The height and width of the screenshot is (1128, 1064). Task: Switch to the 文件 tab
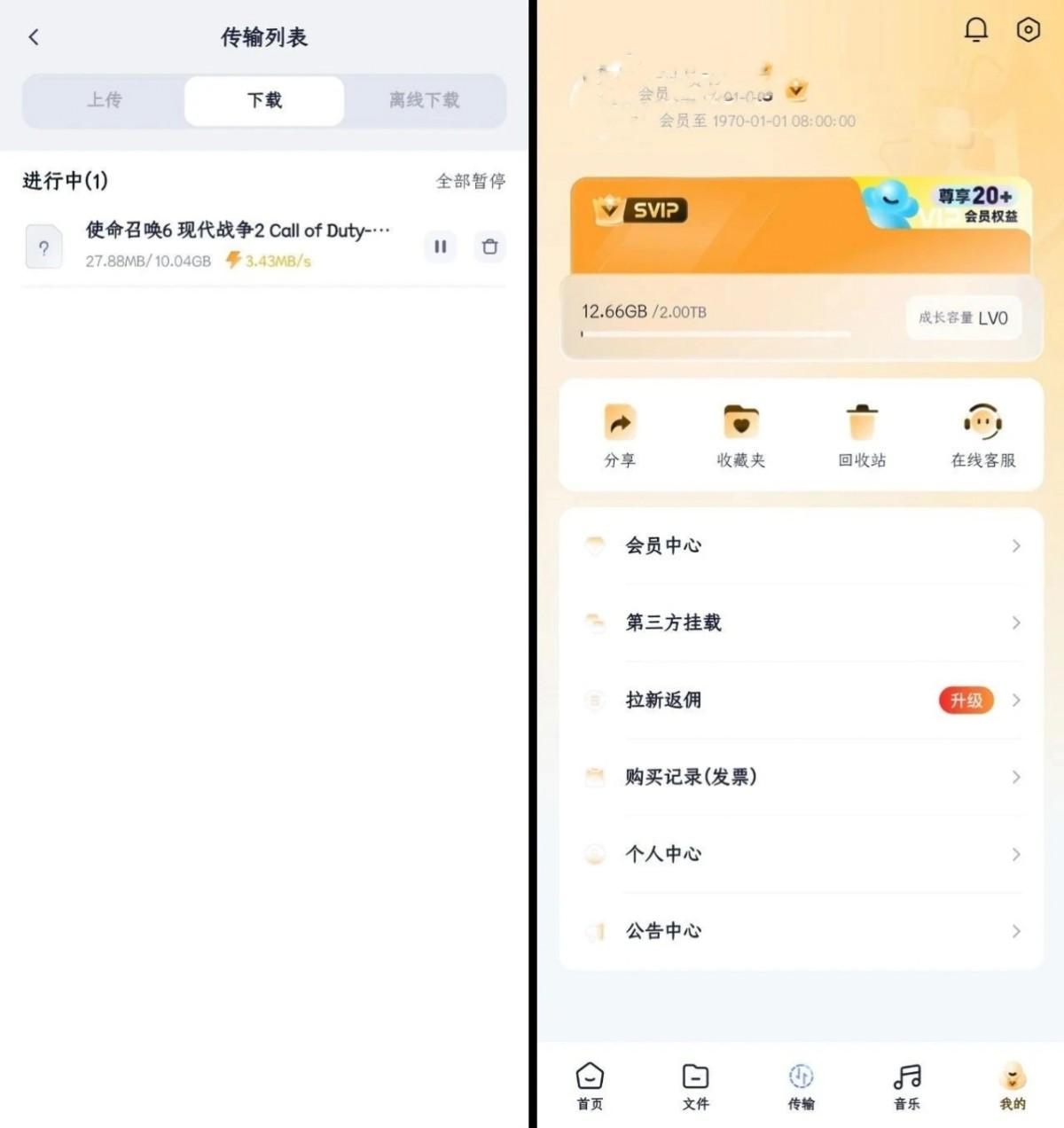pyautogui.click(x=695, y=1086)
